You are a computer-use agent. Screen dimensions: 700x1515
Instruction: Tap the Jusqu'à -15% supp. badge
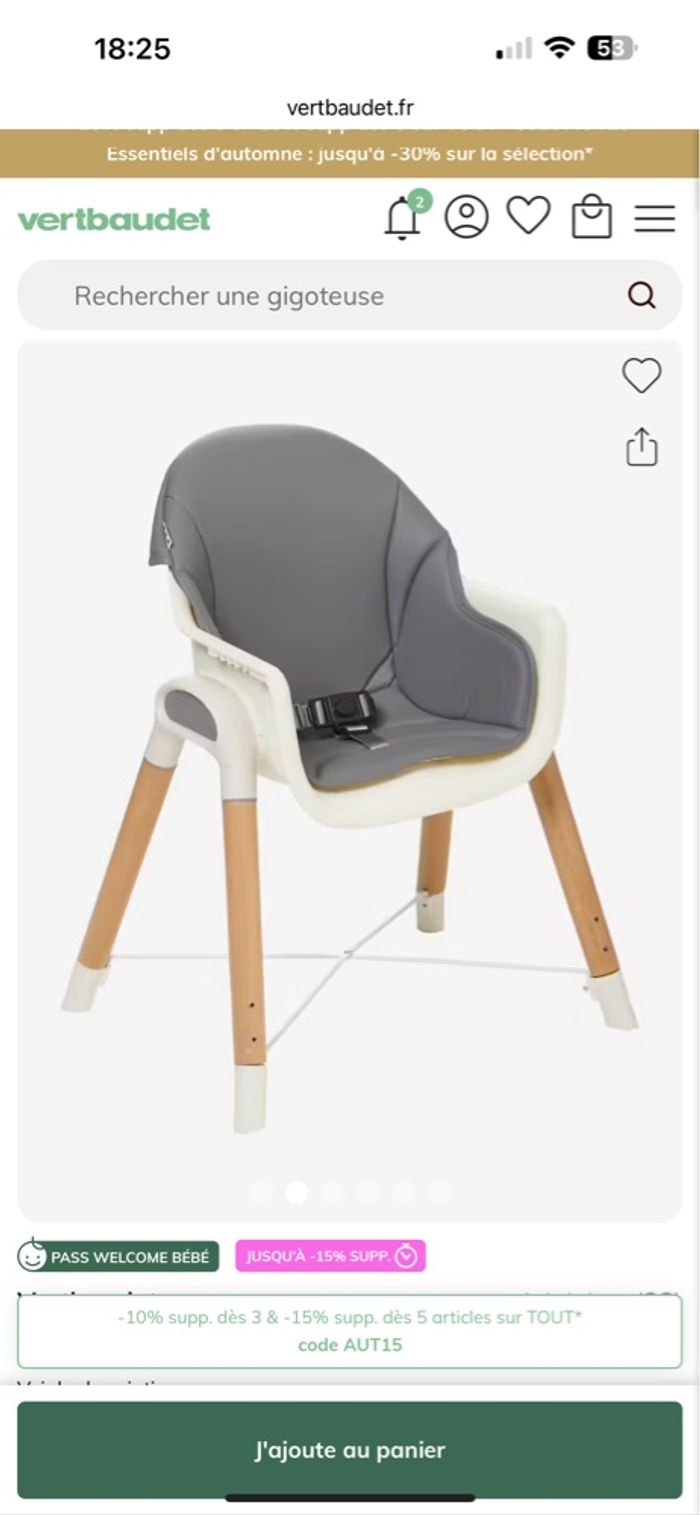pos(330,1256)
